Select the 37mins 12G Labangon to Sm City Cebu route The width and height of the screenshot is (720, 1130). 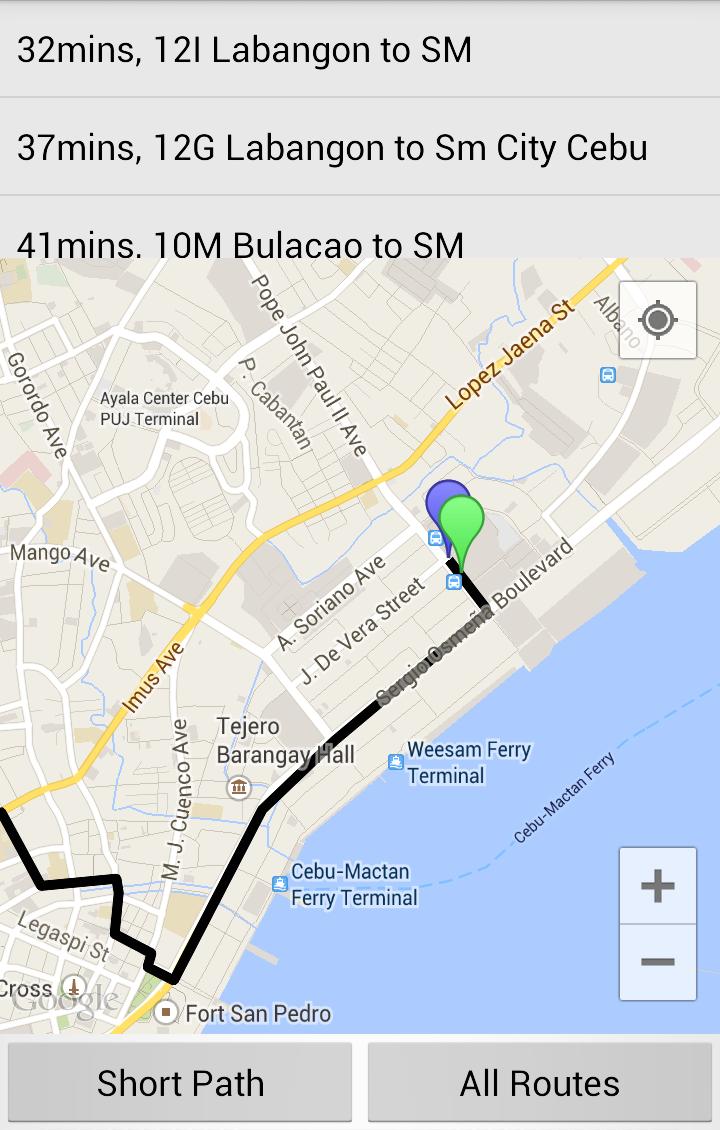click(x=360, y=148)
